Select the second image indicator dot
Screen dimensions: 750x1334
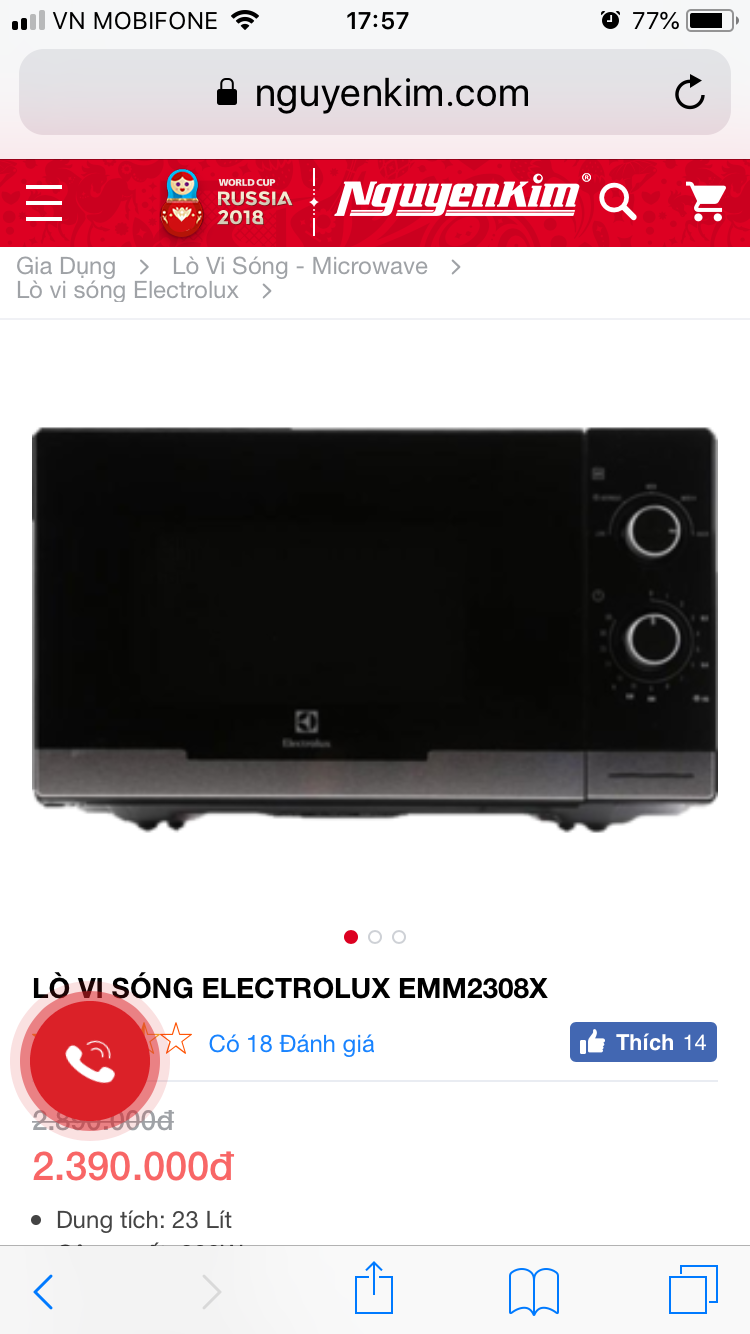(375, 937)
